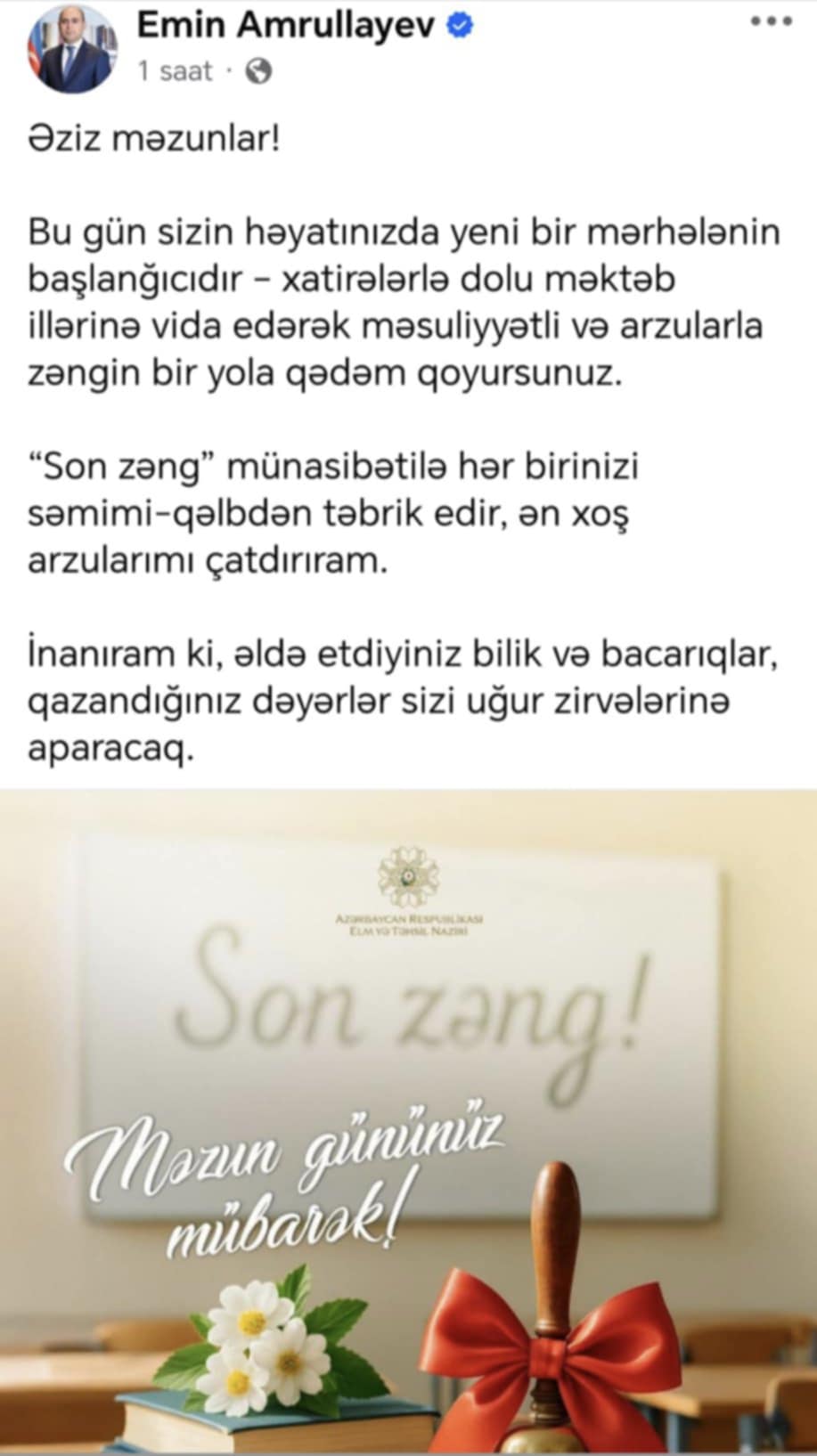817x1456 pixels.
Task: Open the Son zəng post image
Action: pos(408,1120)
